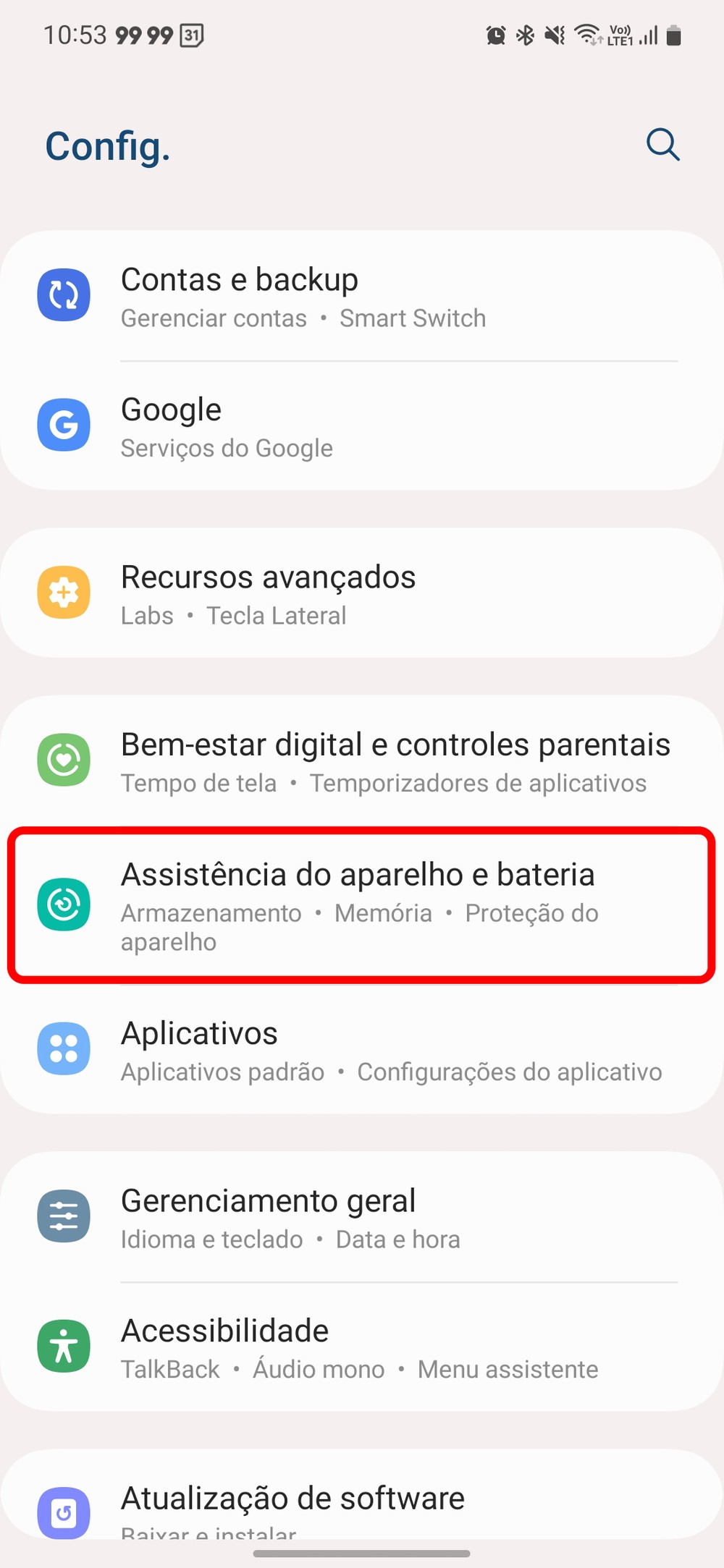Open Assistência do aparelho e bateria
The width and height of the screenshot is (724, 1568).
[x=362, y=905]
